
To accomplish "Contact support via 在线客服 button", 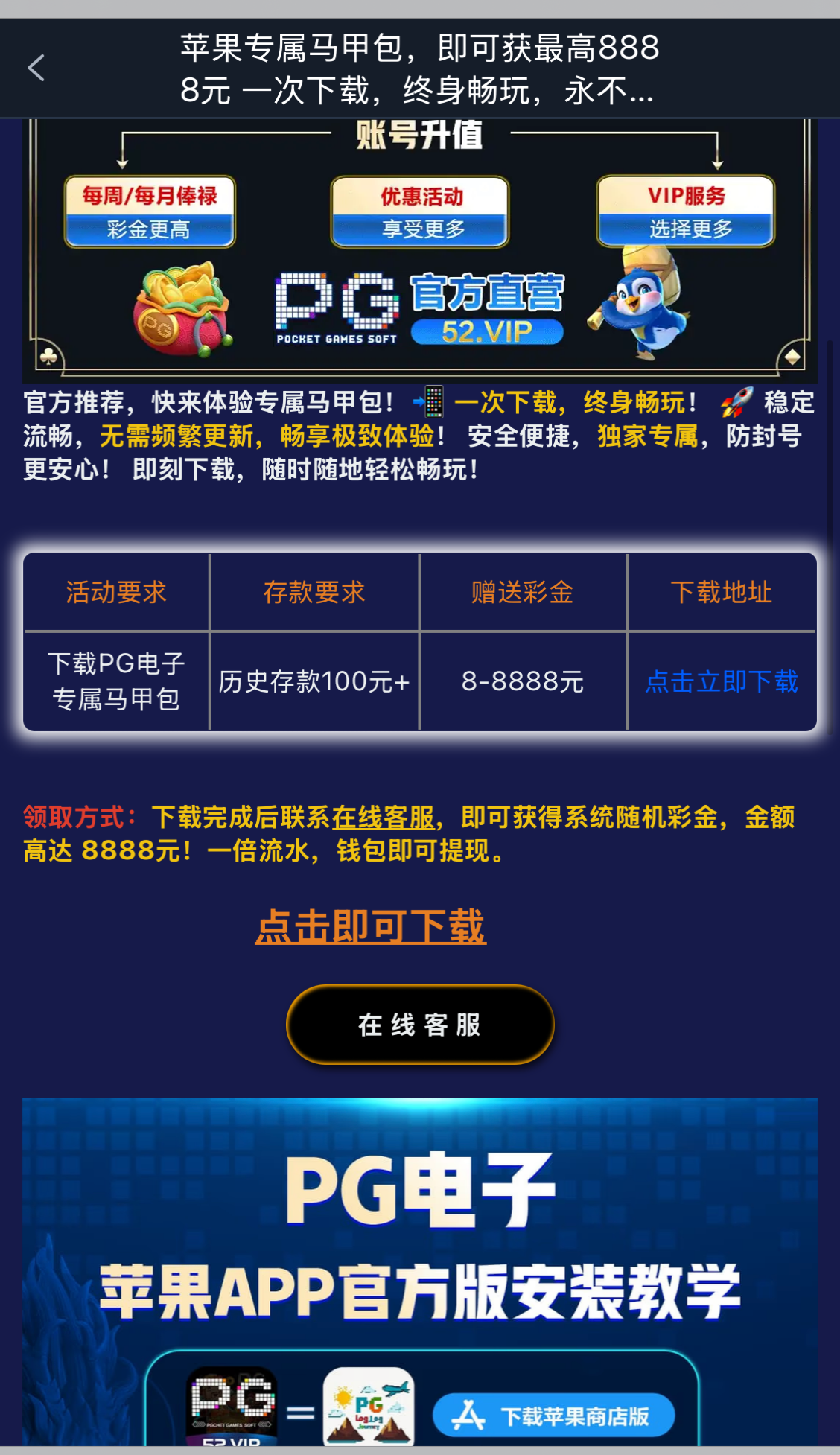I will [x=420, y=1025].
